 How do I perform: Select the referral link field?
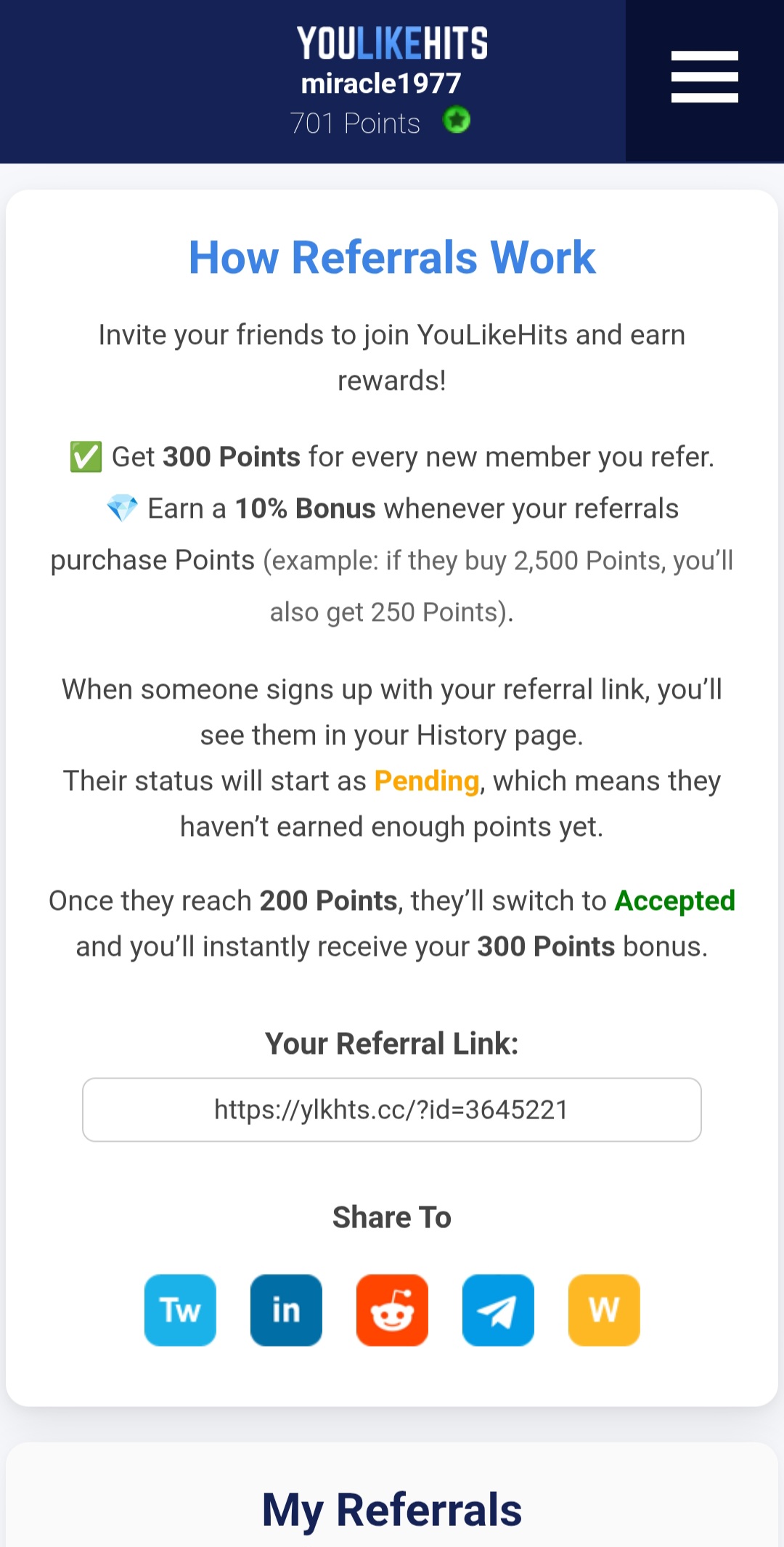pos(392,1110)
